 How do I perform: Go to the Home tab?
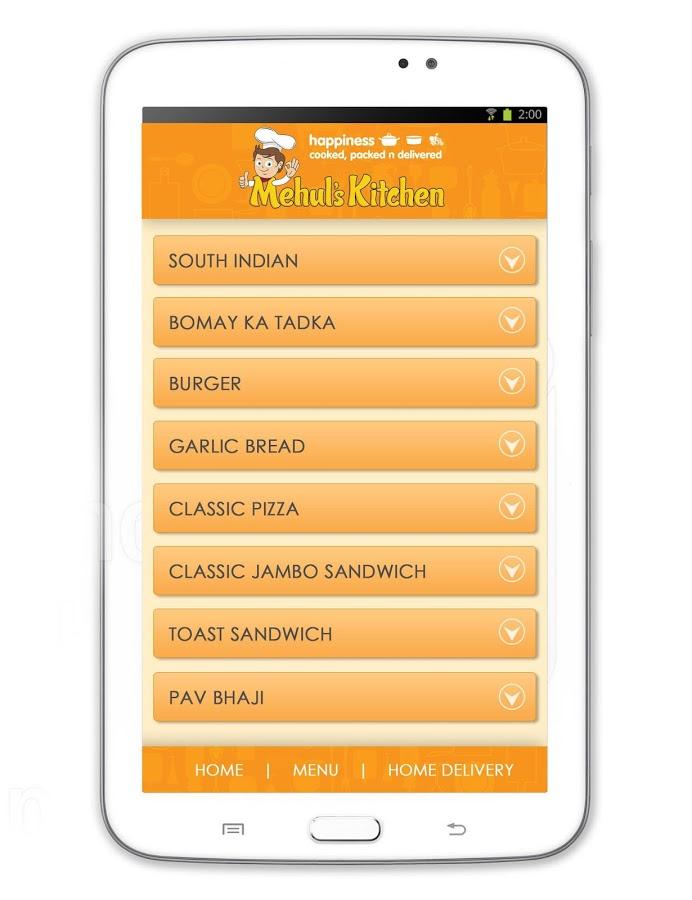tap(219, 770)
